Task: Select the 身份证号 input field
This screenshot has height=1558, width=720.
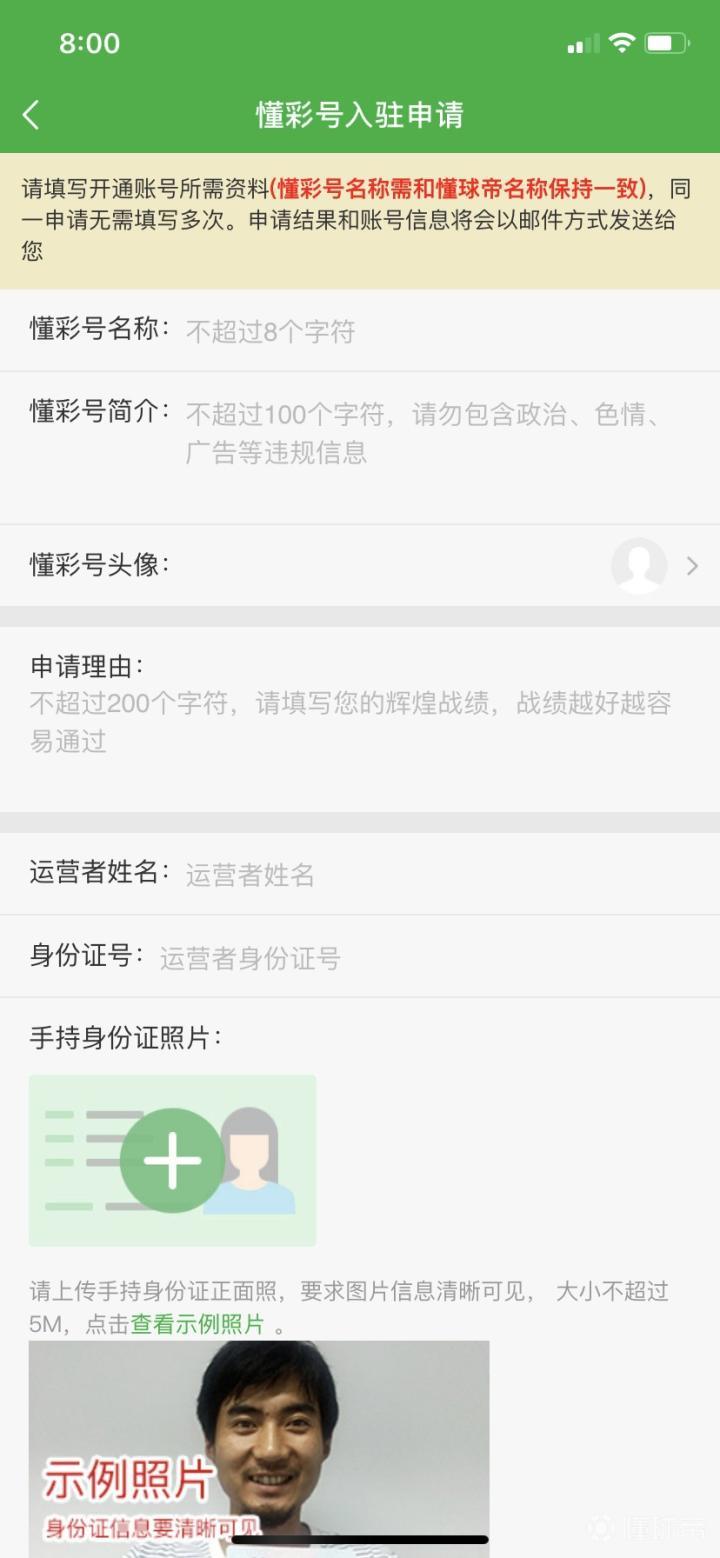Action: coord(430,958)
